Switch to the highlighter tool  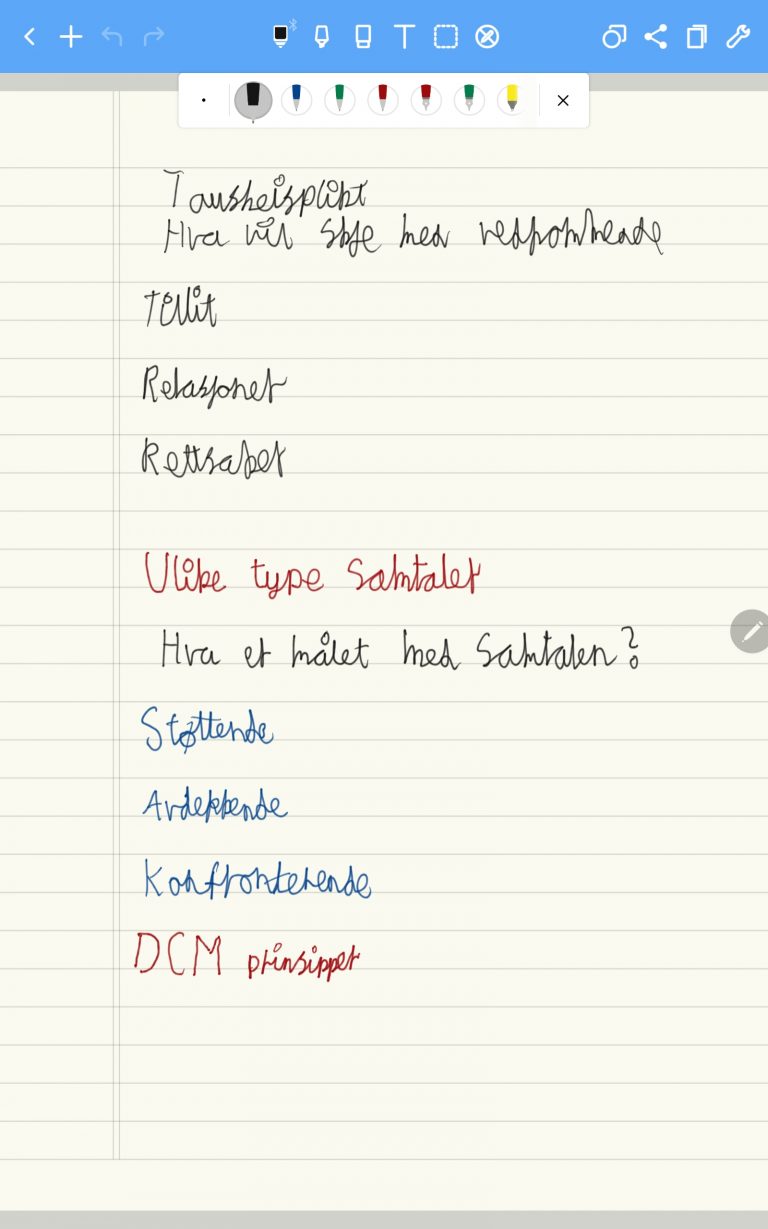click(x=322, y=37)
